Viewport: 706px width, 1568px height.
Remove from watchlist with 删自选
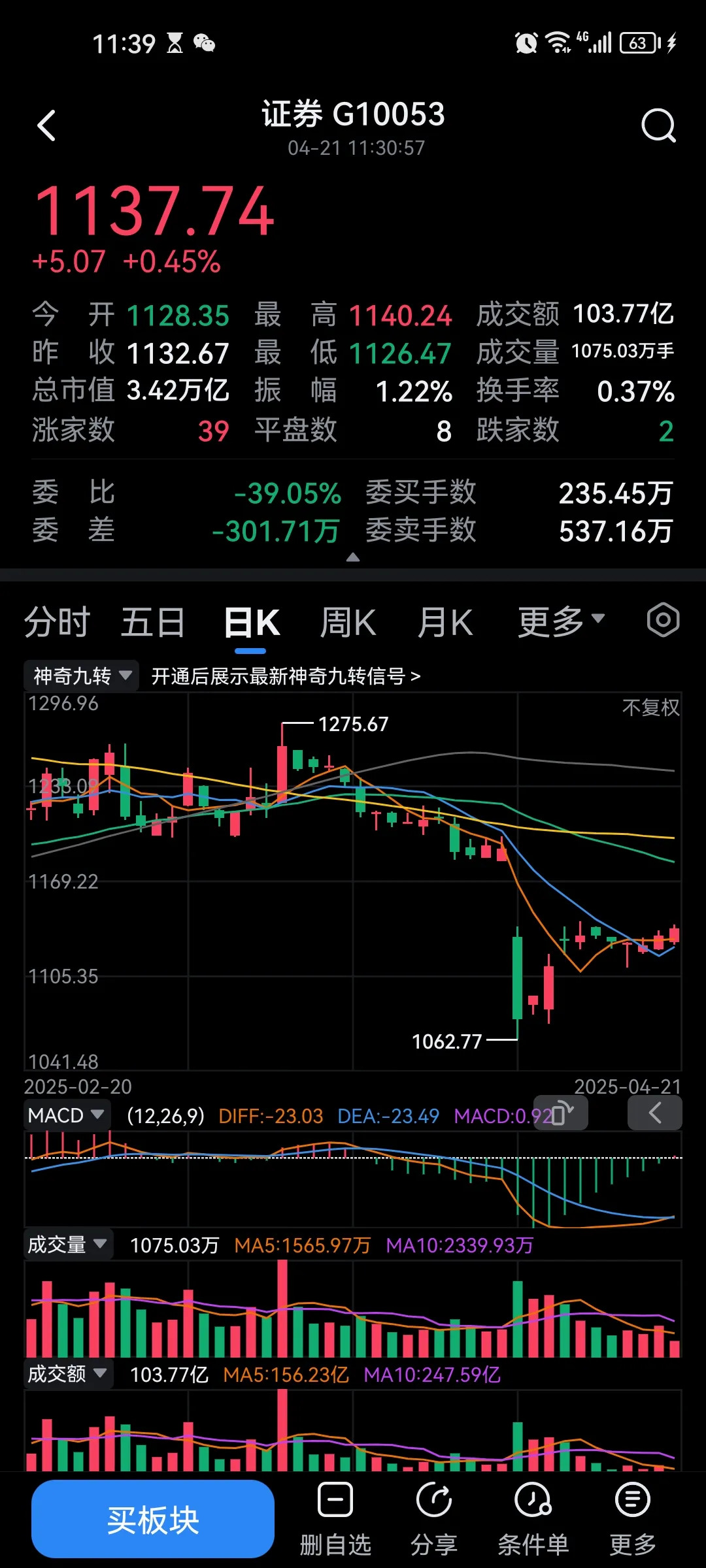pos(335,1518)
